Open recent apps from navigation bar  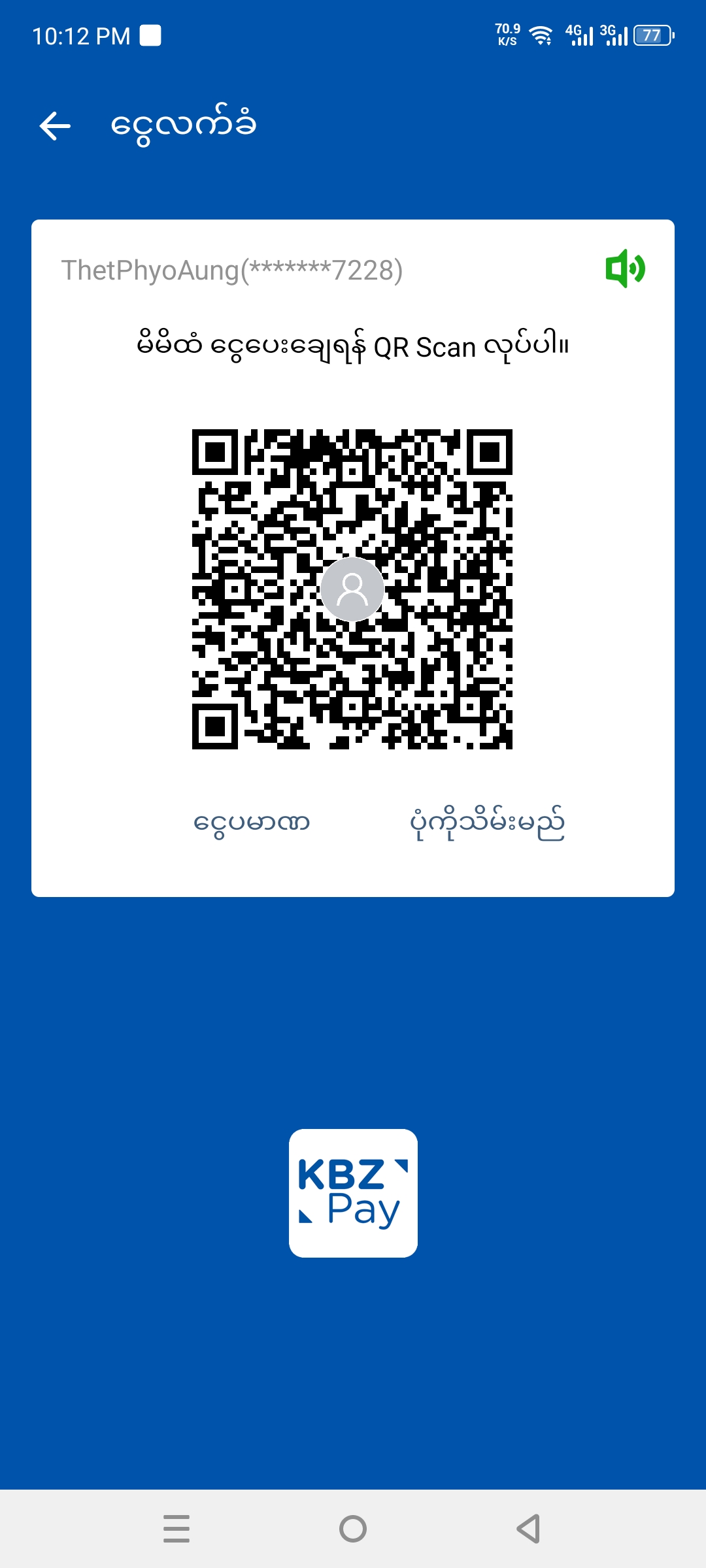176,1529
